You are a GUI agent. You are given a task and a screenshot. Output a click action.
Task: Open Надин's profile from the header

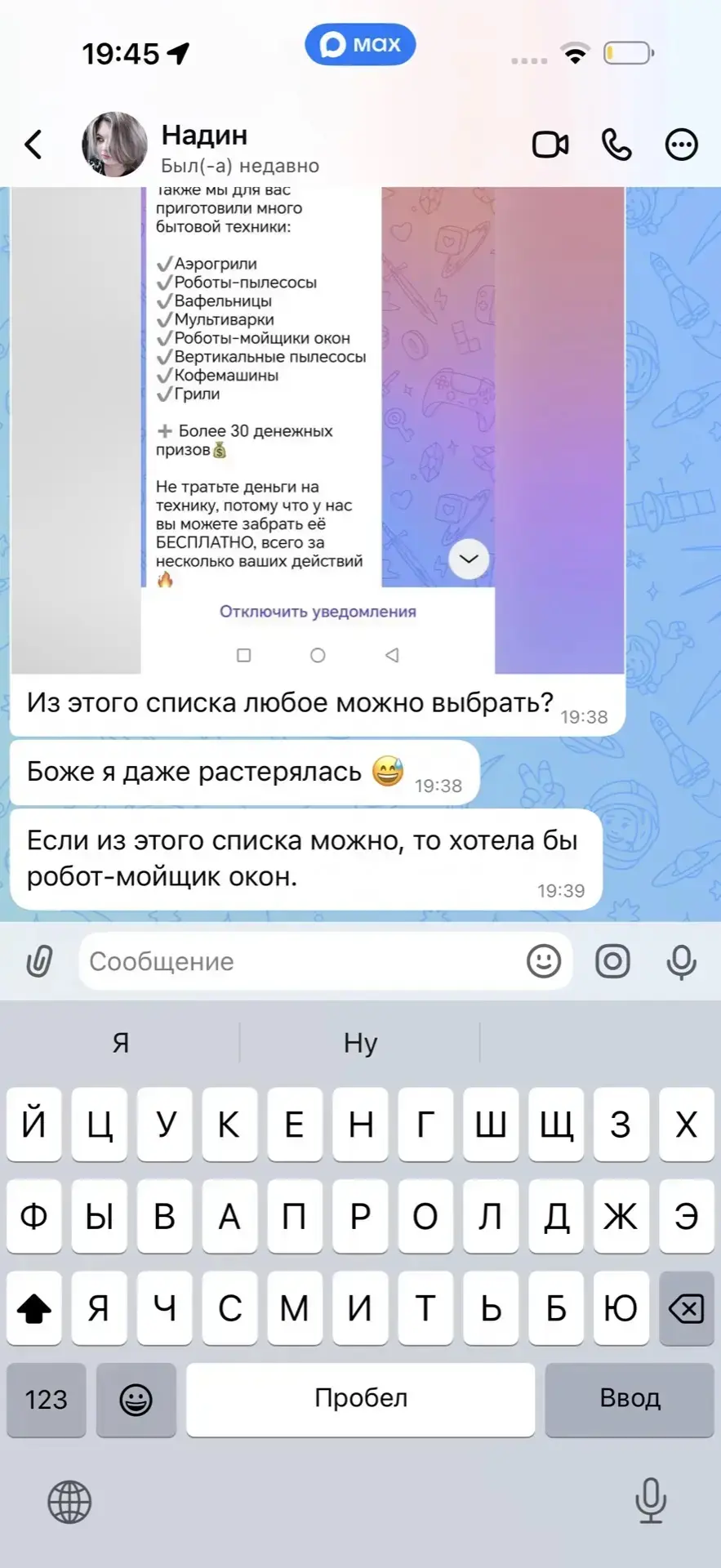point(204,145)
